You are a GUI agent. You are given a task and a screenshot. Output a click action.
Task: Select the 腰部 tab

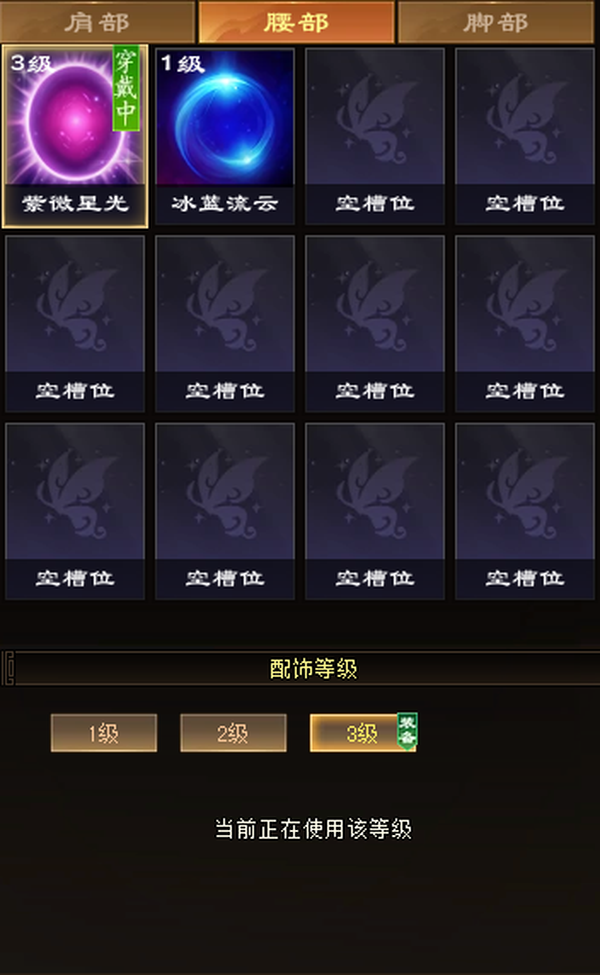point(297,22)
